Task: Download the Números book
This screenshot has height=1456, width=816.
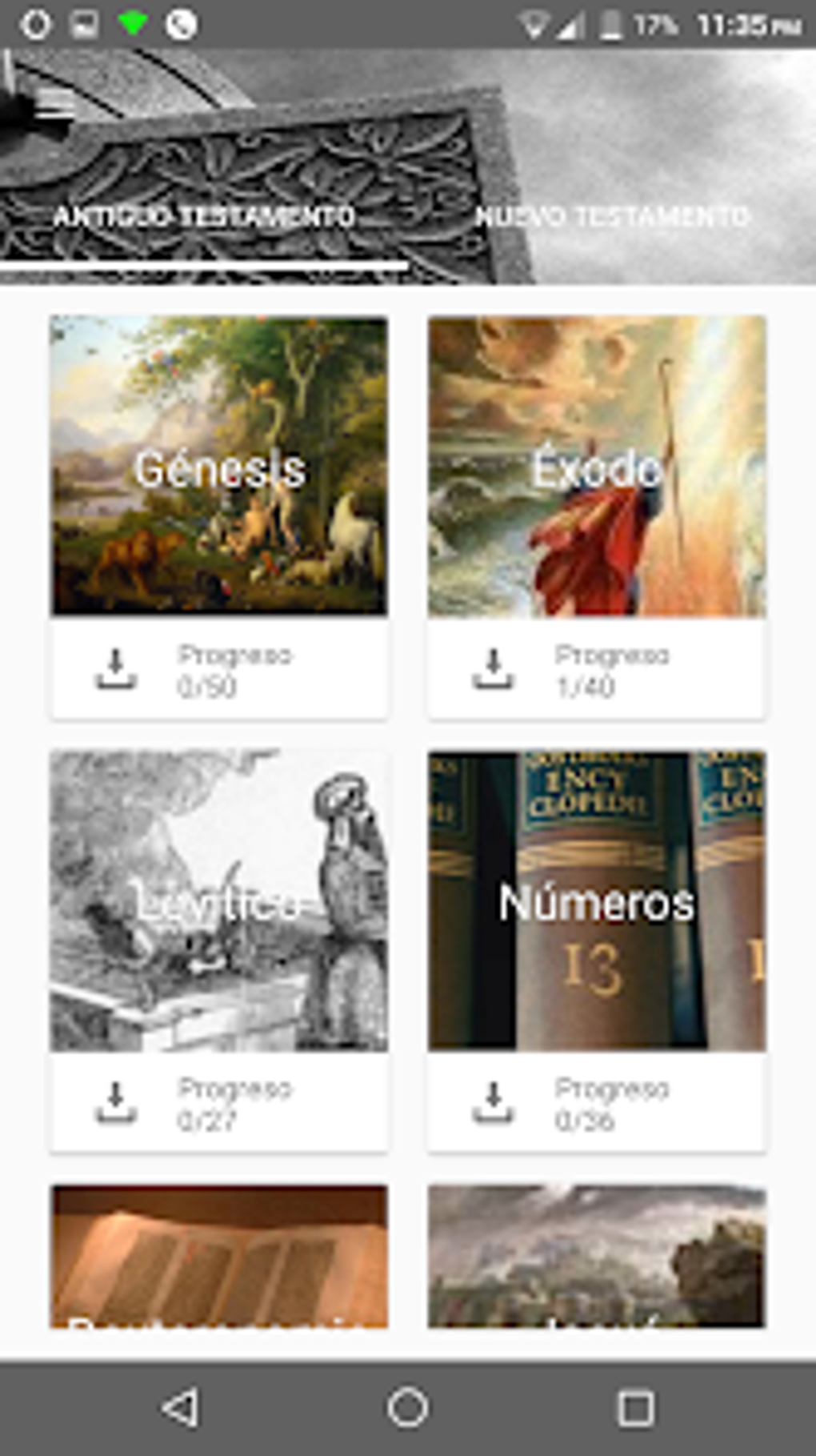Action: point(493,1103)
